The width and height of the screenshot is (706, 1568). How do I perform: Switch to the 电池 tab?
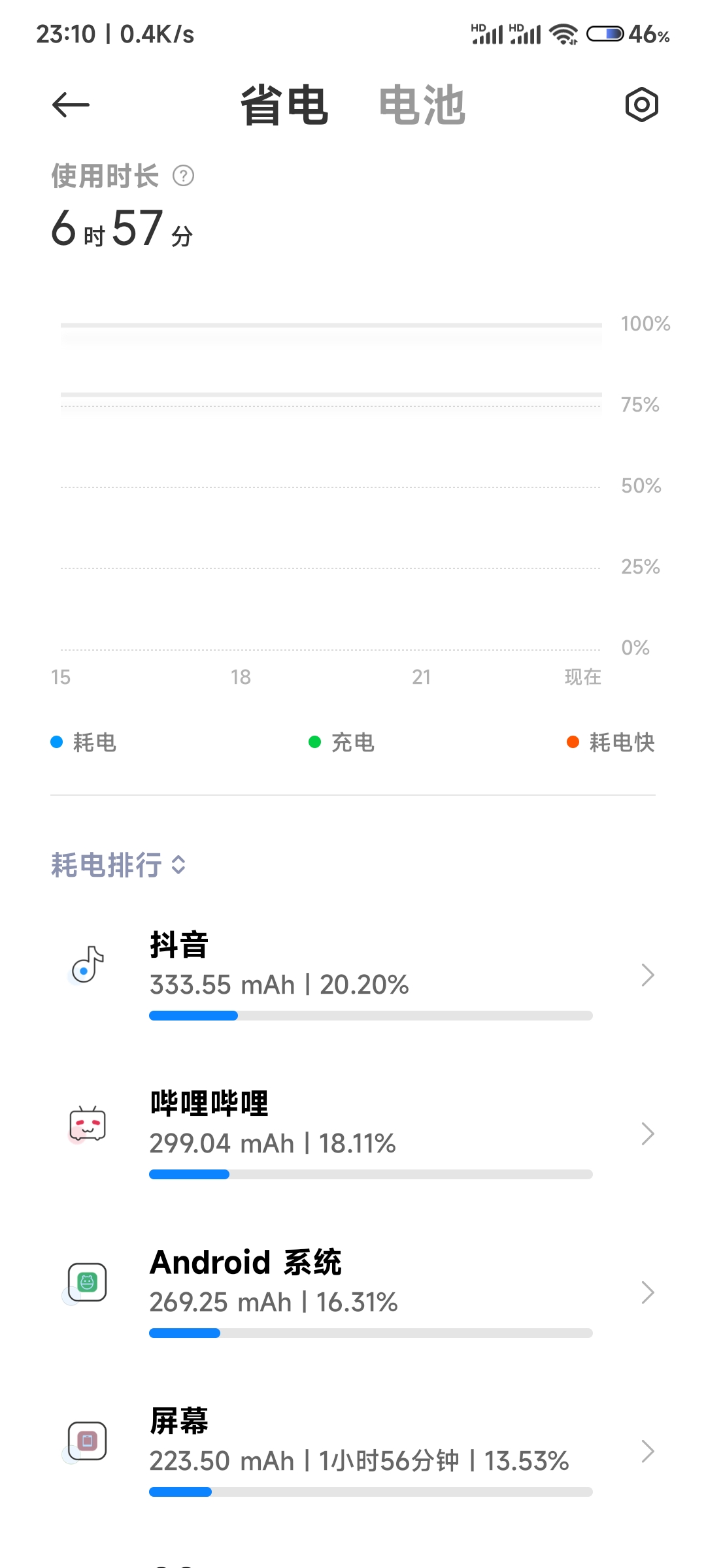tap(422, 105)
